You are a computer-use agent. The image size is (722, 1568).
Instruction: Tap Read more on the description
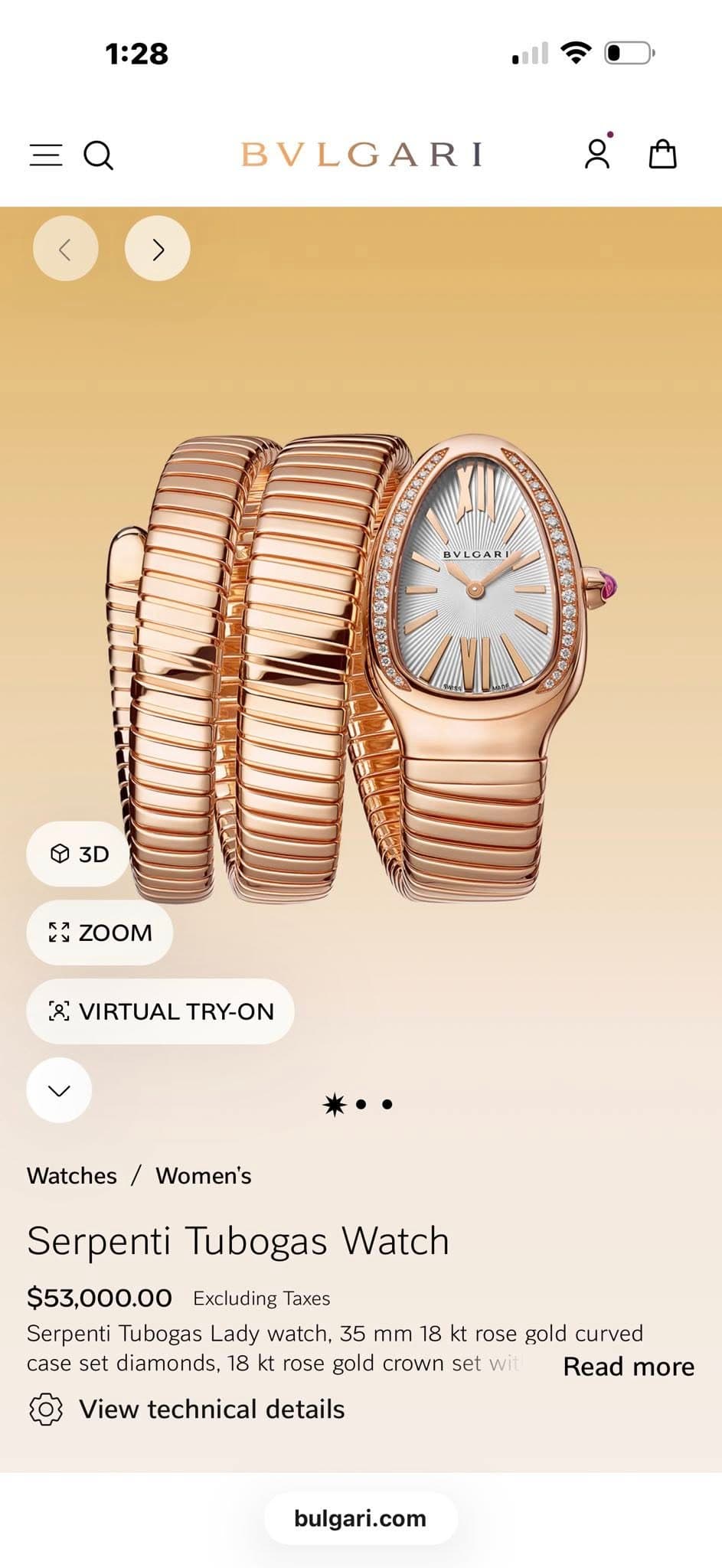pos(629,1367)
